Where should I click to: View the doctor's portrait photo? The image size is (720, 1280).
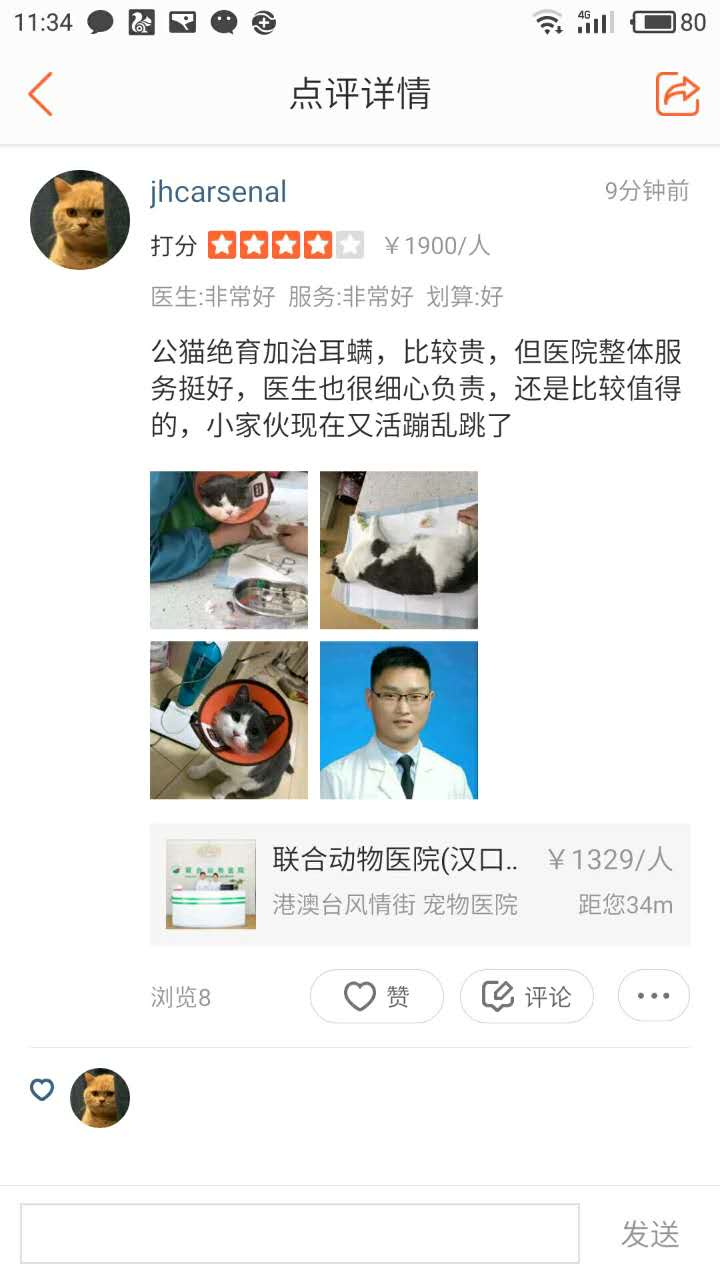399,720
